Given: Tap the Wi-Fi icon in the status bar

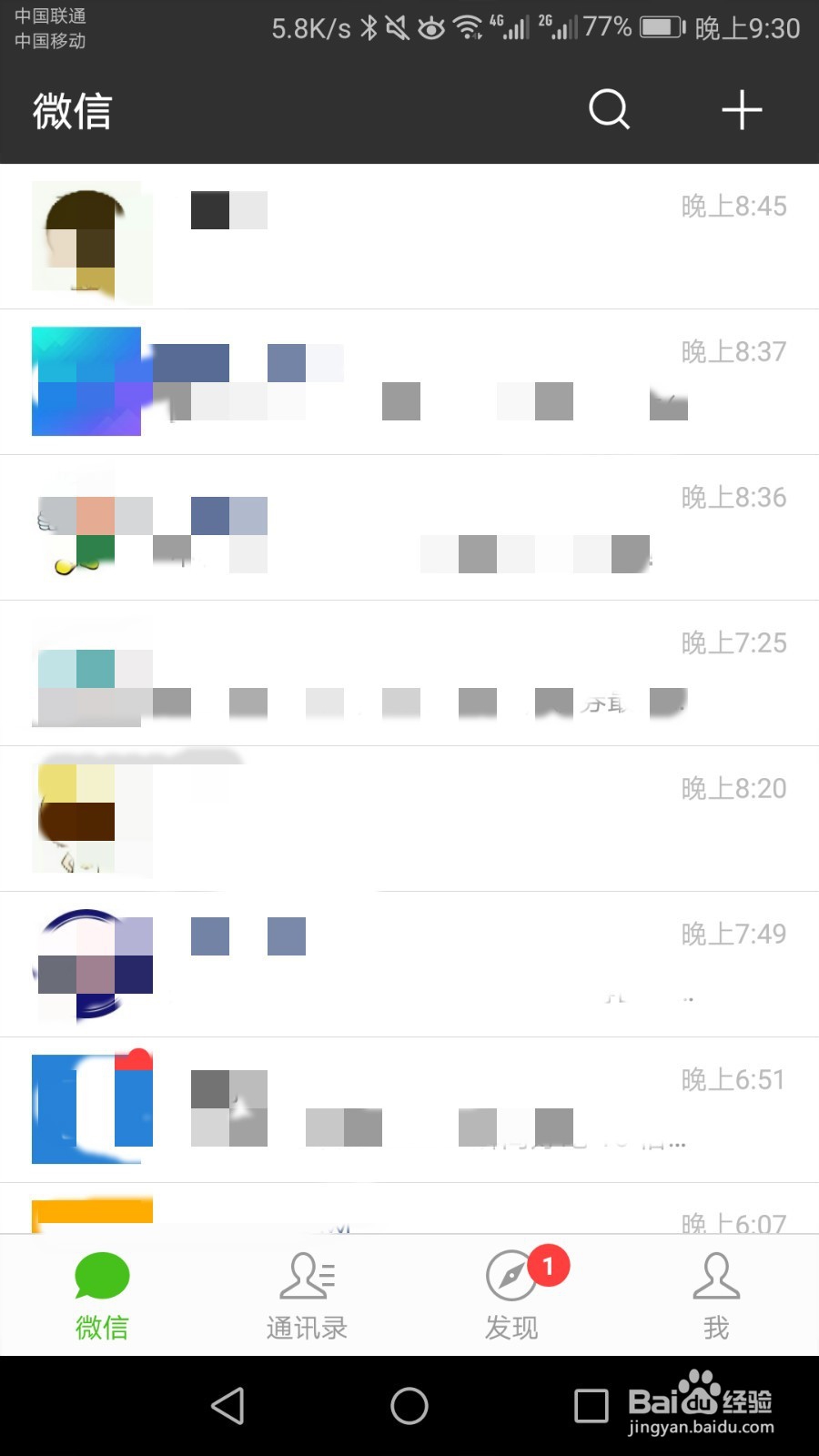Looking at the screenshot, I should coord(464,27).
